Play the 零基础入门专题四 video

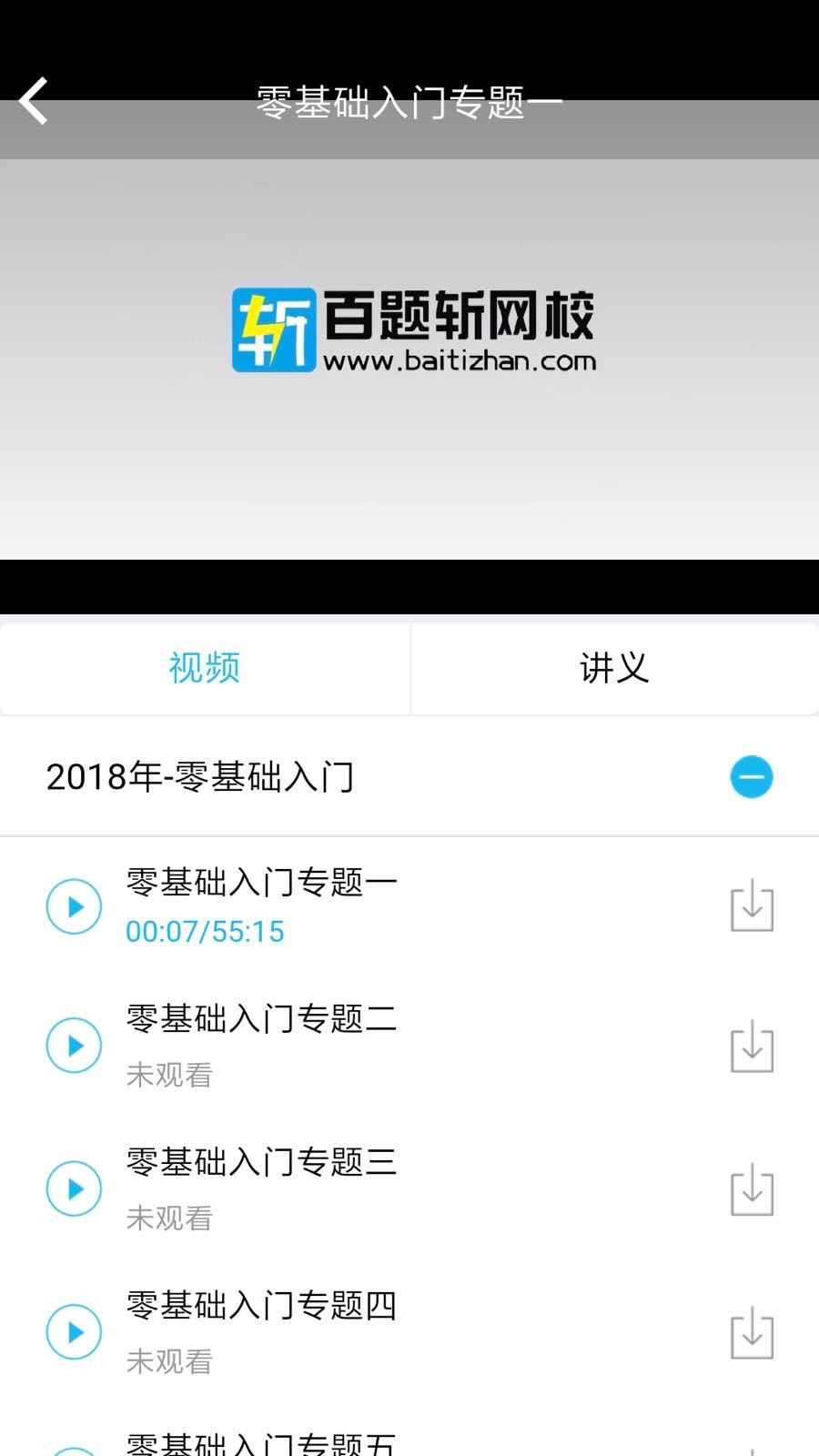pos(74,1331)
